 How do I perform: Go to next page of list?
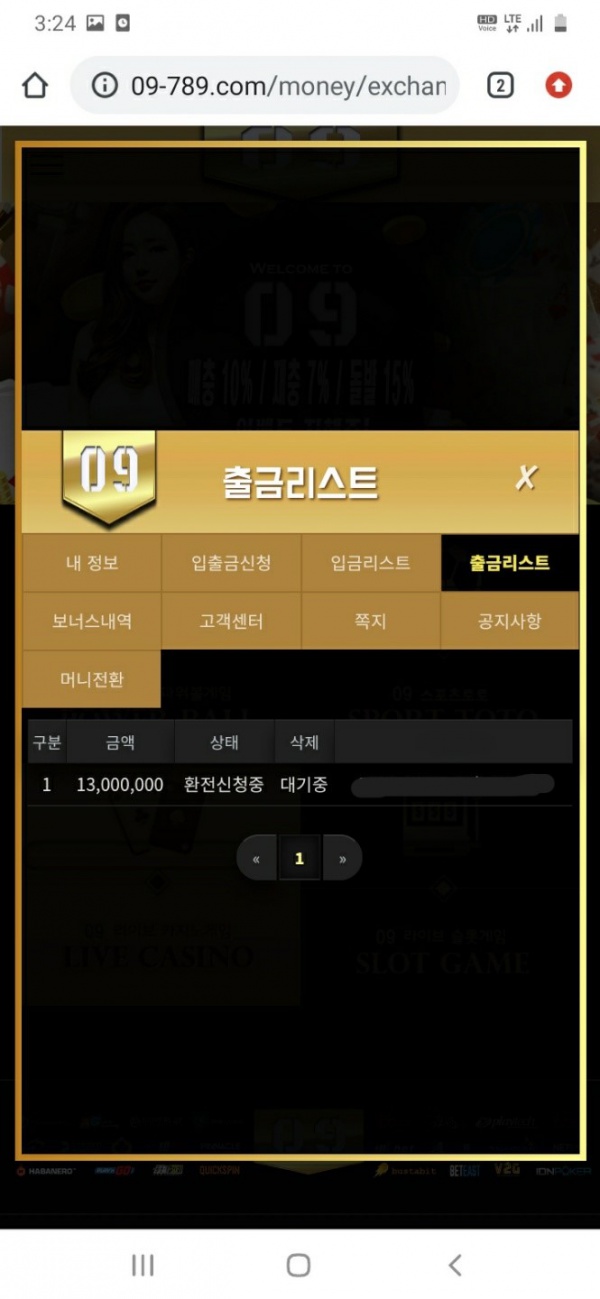pos(343,858)
